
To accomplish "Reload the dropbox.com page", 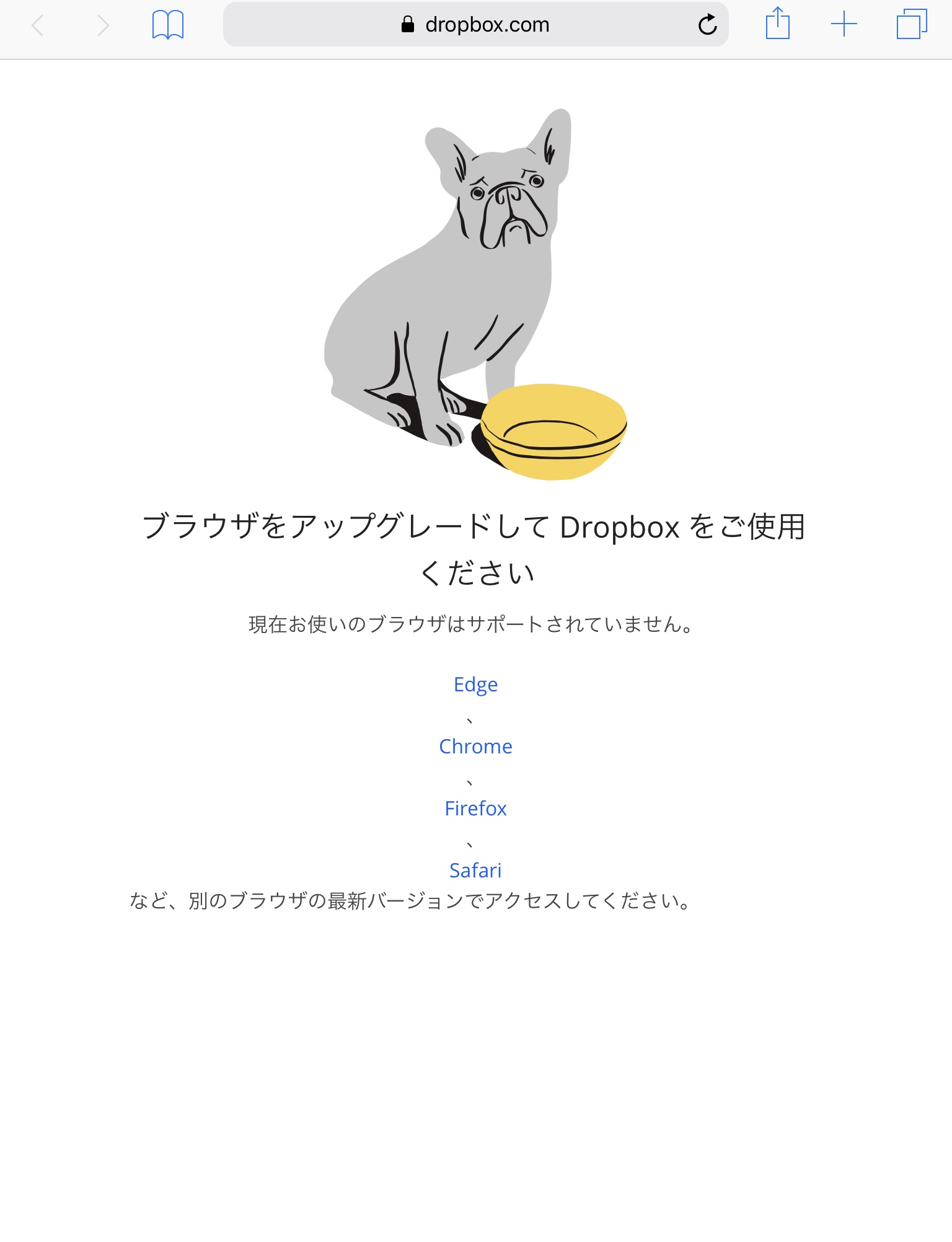I will point(707,25).
